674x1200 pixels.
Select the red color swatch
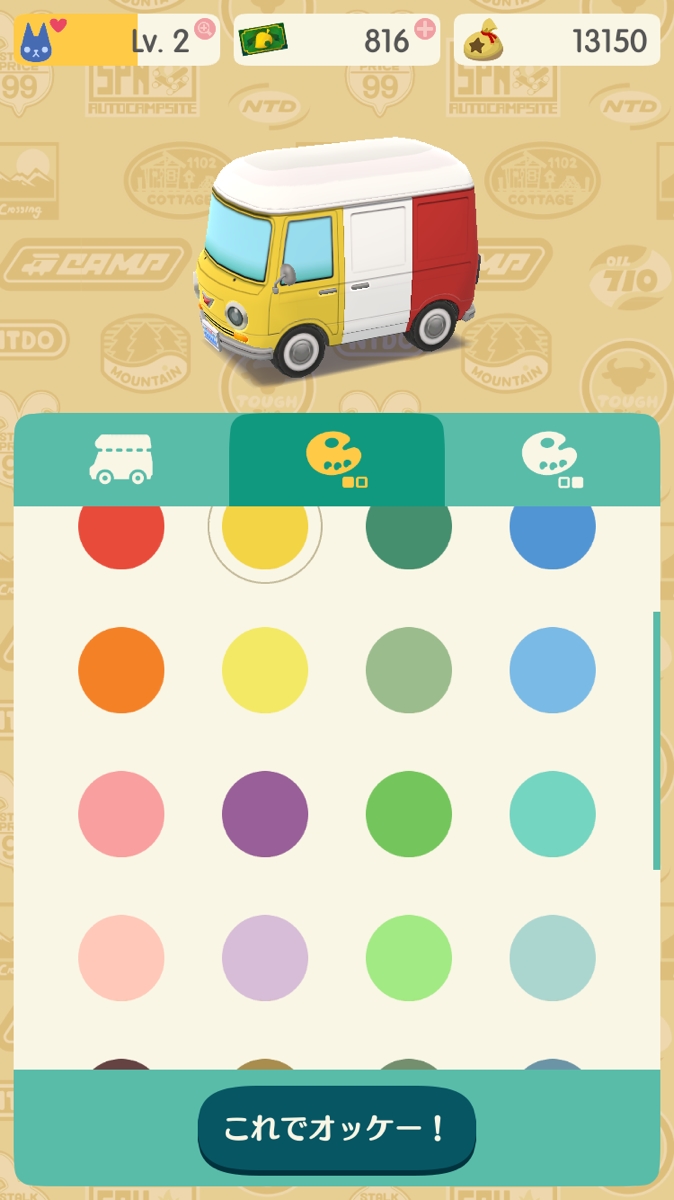[121, 537]
